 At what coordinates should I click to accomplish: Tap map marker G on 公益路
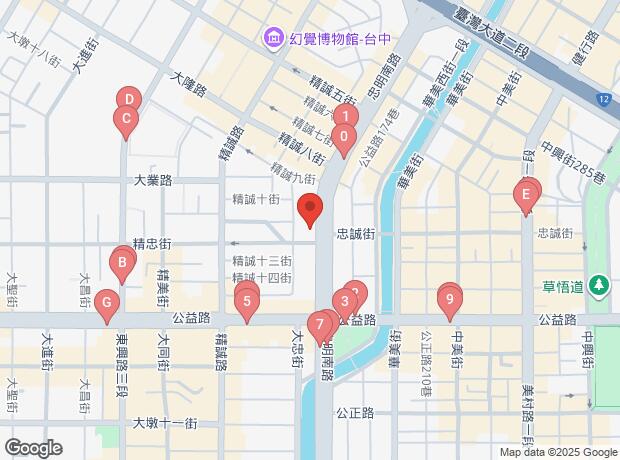pyautogui.click(x=107, y=302)
